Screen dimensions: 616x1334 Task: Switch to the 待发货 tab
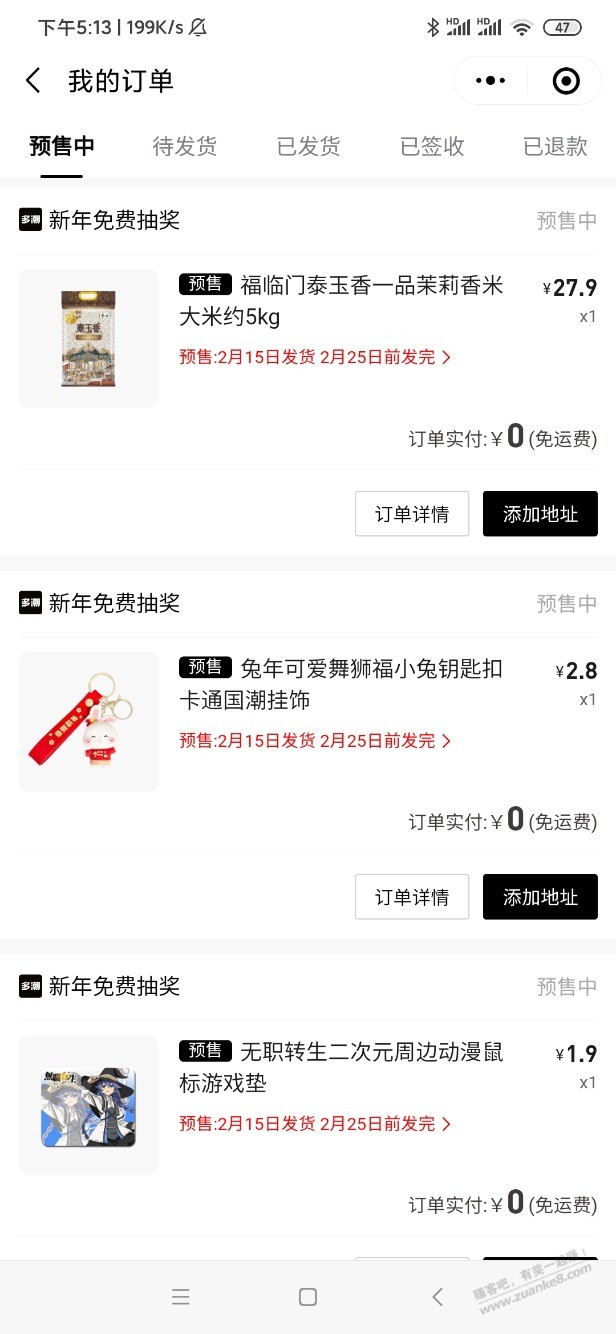point(185,146)
